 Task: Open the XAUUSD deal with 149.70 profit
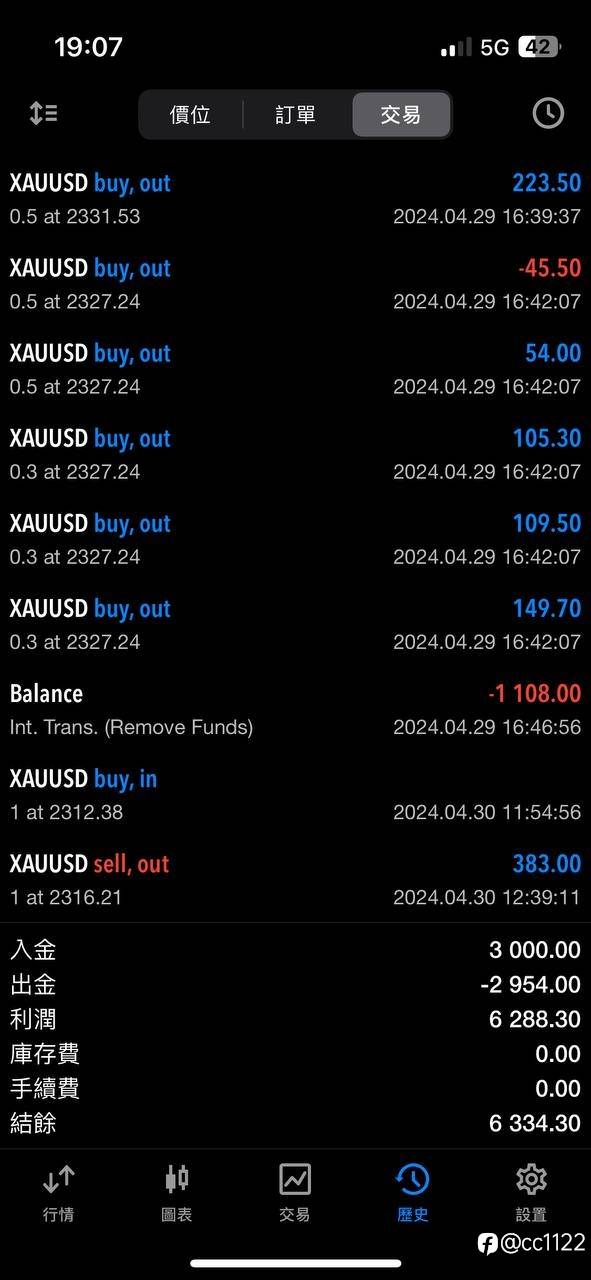tap(295, 624)
